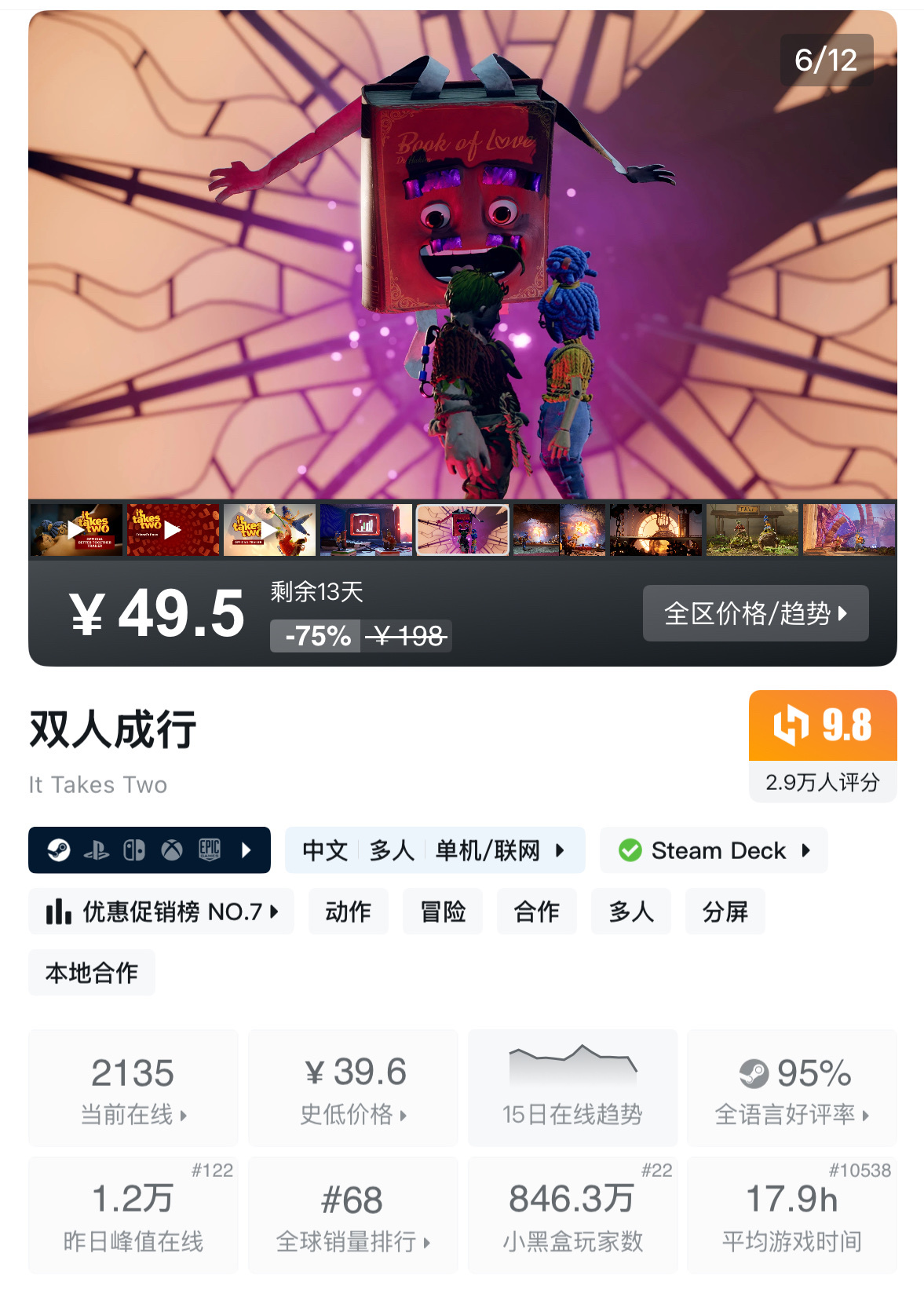Select the 冒险 tag
Viewport: 924px width, 1290px height.
pyautogui.click(x=443, y=912)
